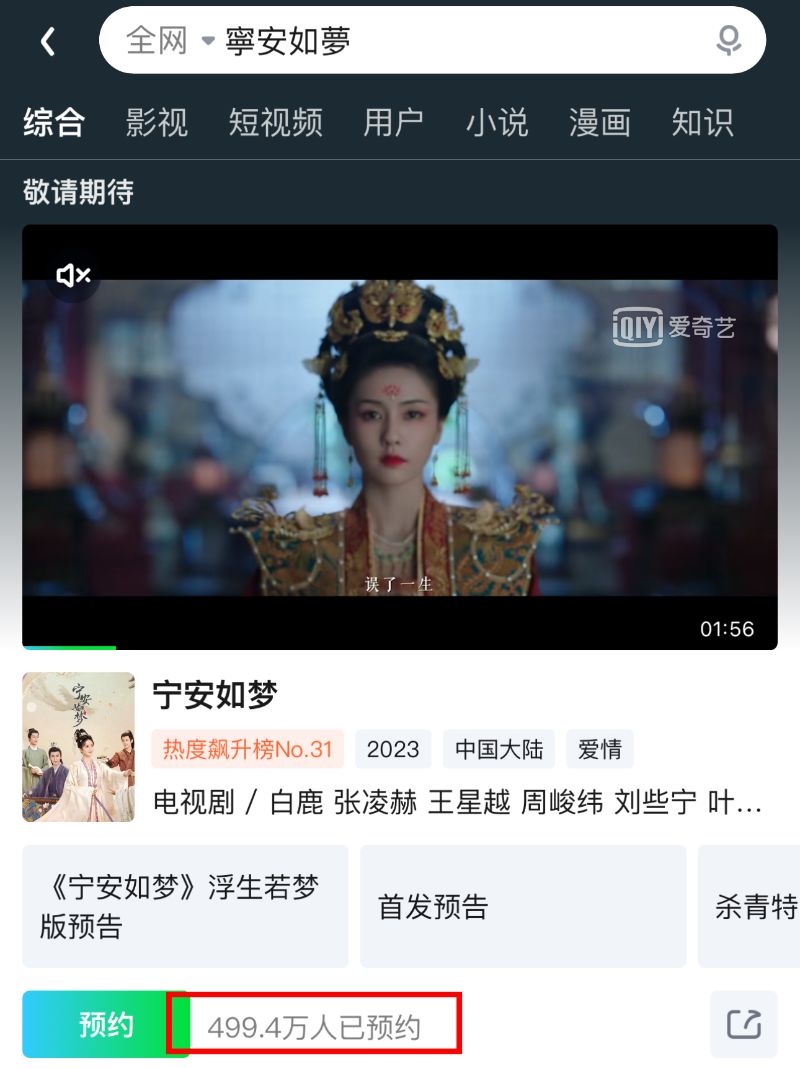Start voice search with the microphone
Screen dimensions: 800x1068
pos(728,42)
